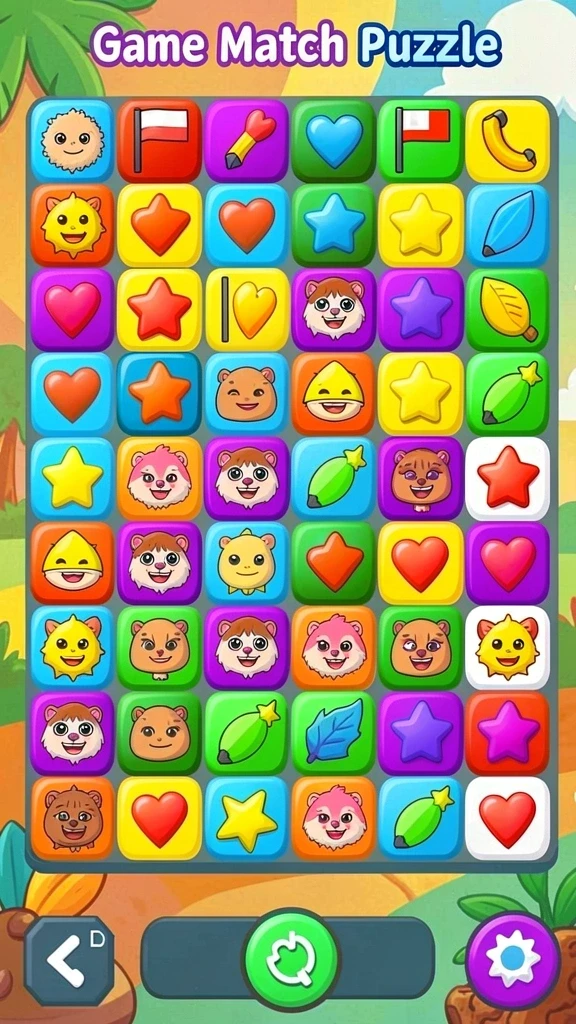Tap the yellow heart with bar tile

tap(246, 310)
